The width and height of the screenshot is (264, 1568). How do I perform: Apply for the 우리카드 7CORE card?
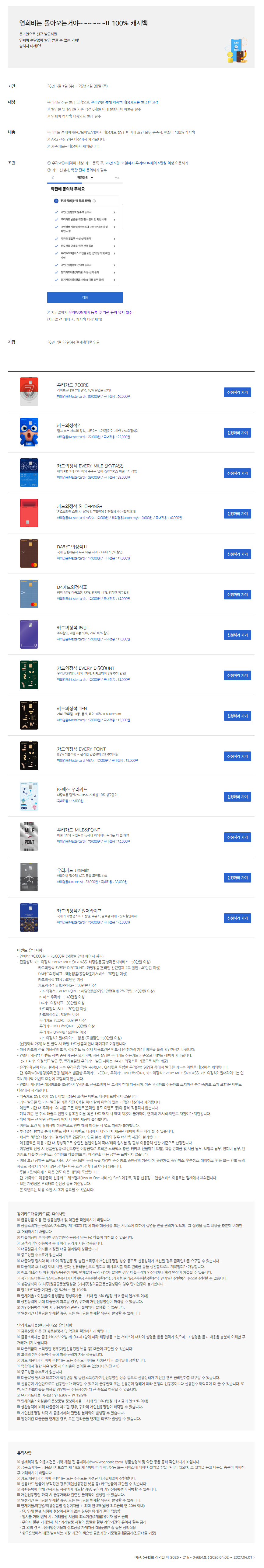pos(237,393)
